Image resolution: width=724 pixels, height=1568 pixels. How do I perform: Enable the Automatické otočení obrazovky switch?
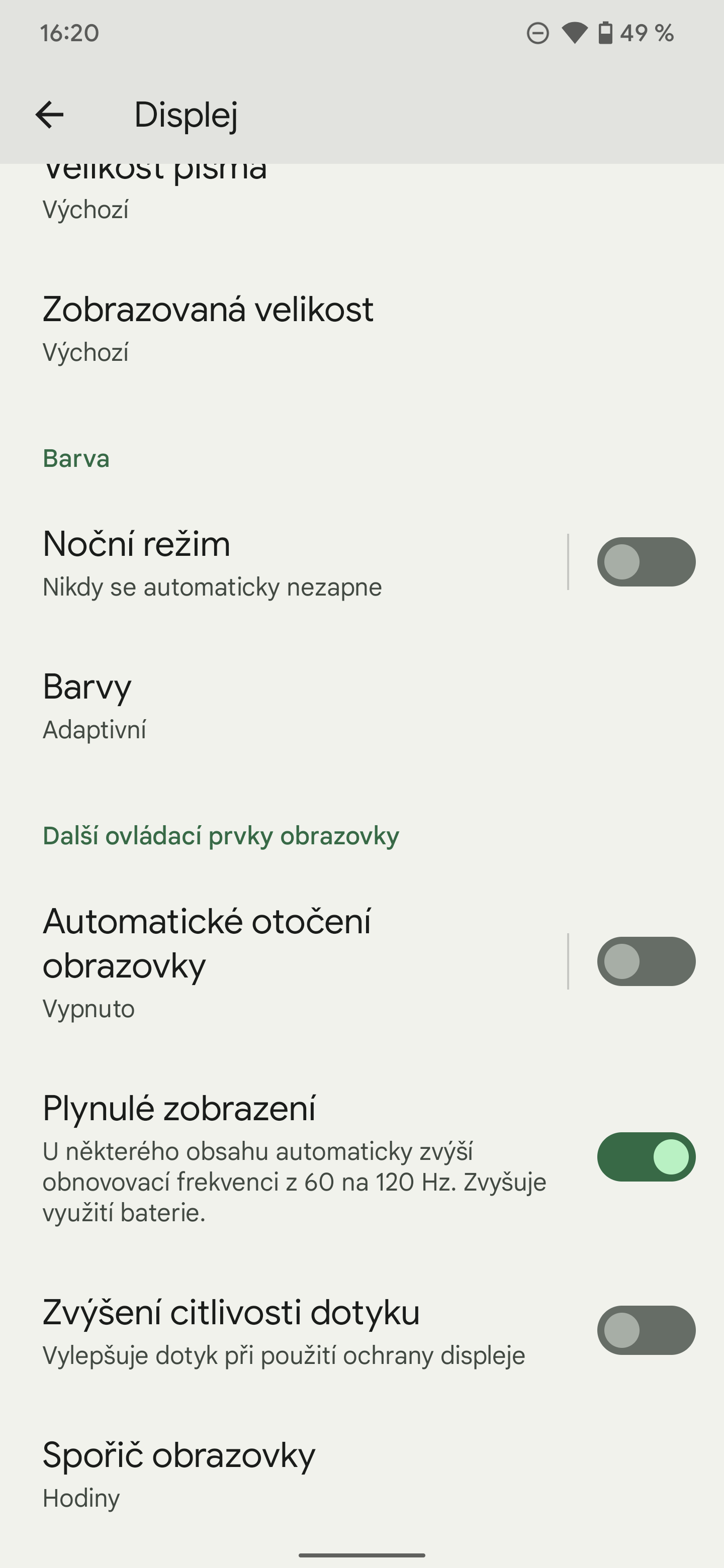point(646,962)
